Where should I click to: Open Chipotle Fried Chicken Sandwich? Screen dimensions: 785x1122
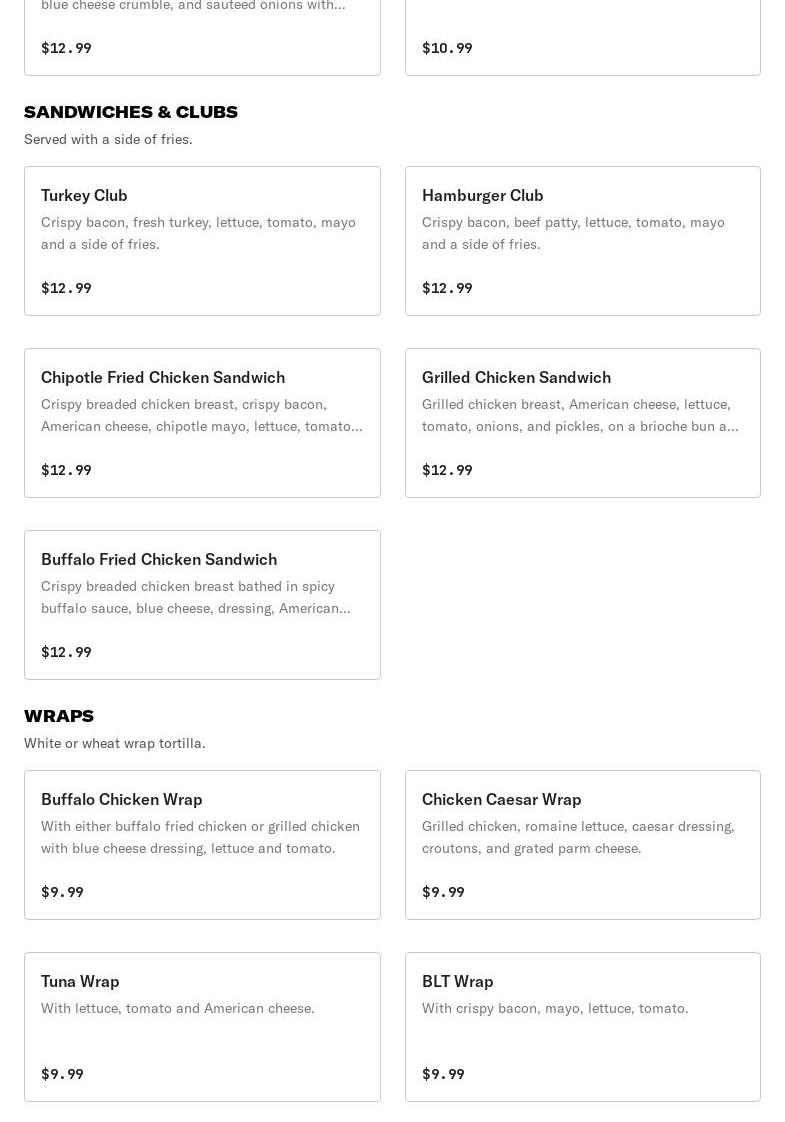coord(202,422)
